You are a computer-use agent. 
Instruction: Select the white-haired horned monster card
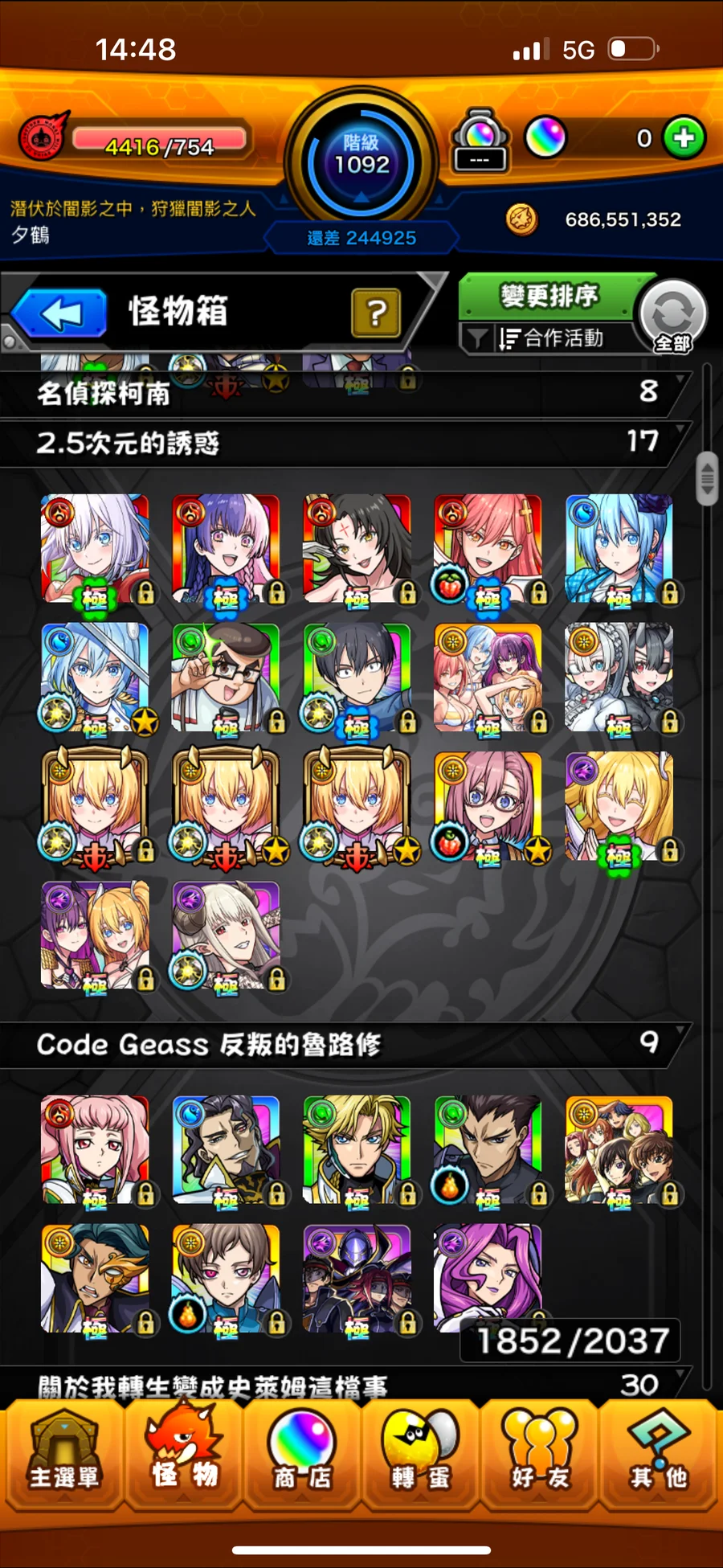click(x=226, y=935)
